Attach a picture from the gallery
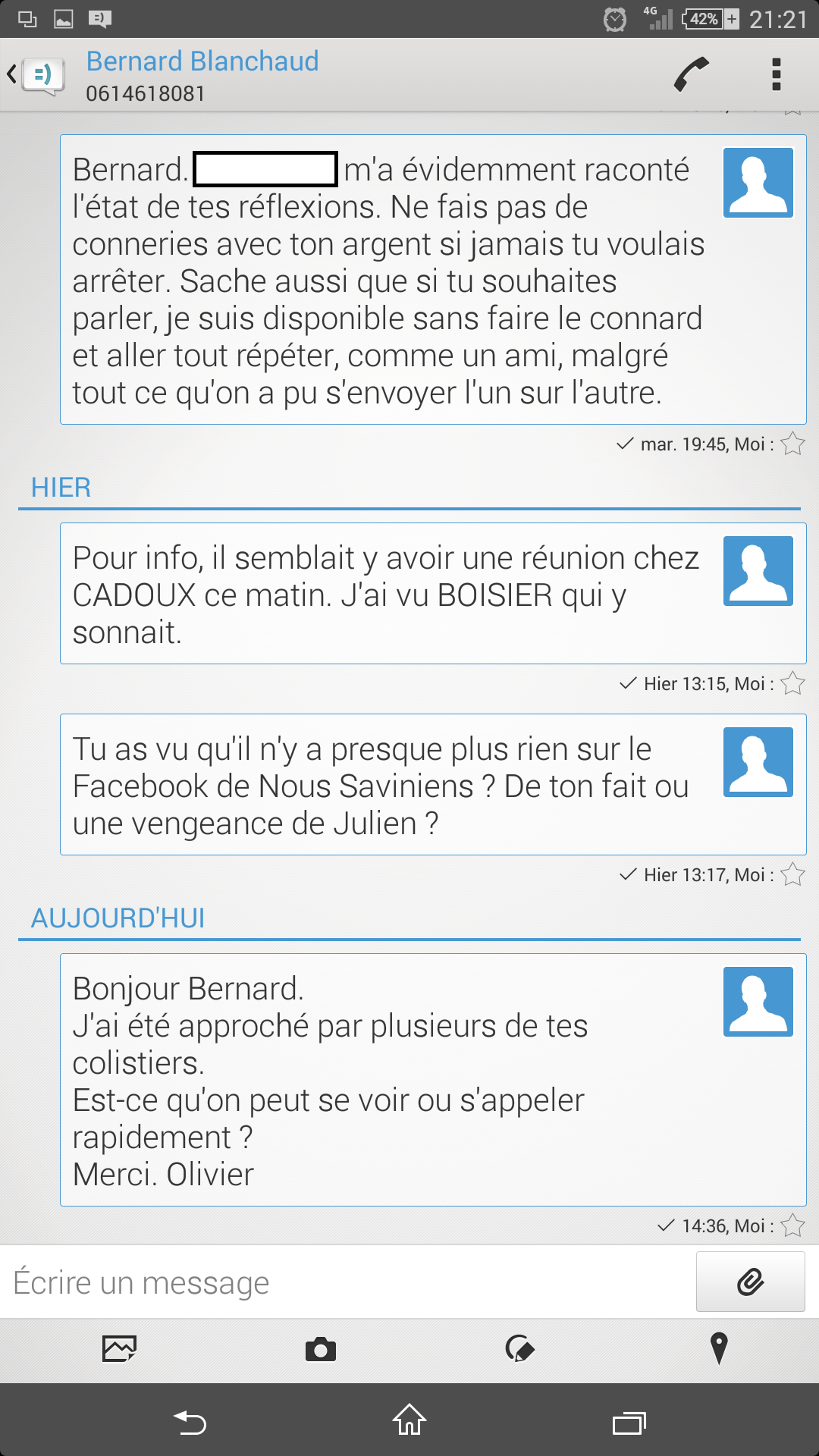Image resolution: width=819 pixels, height=1456 pixels. (119, 1349)
